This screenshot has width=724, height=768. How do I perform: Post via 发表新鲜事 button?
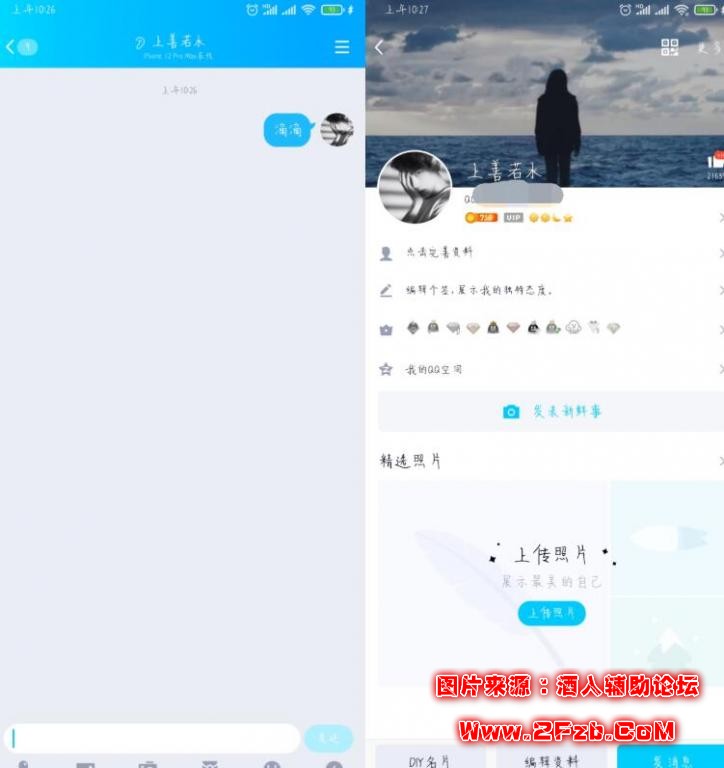click(x=550, y=411)
